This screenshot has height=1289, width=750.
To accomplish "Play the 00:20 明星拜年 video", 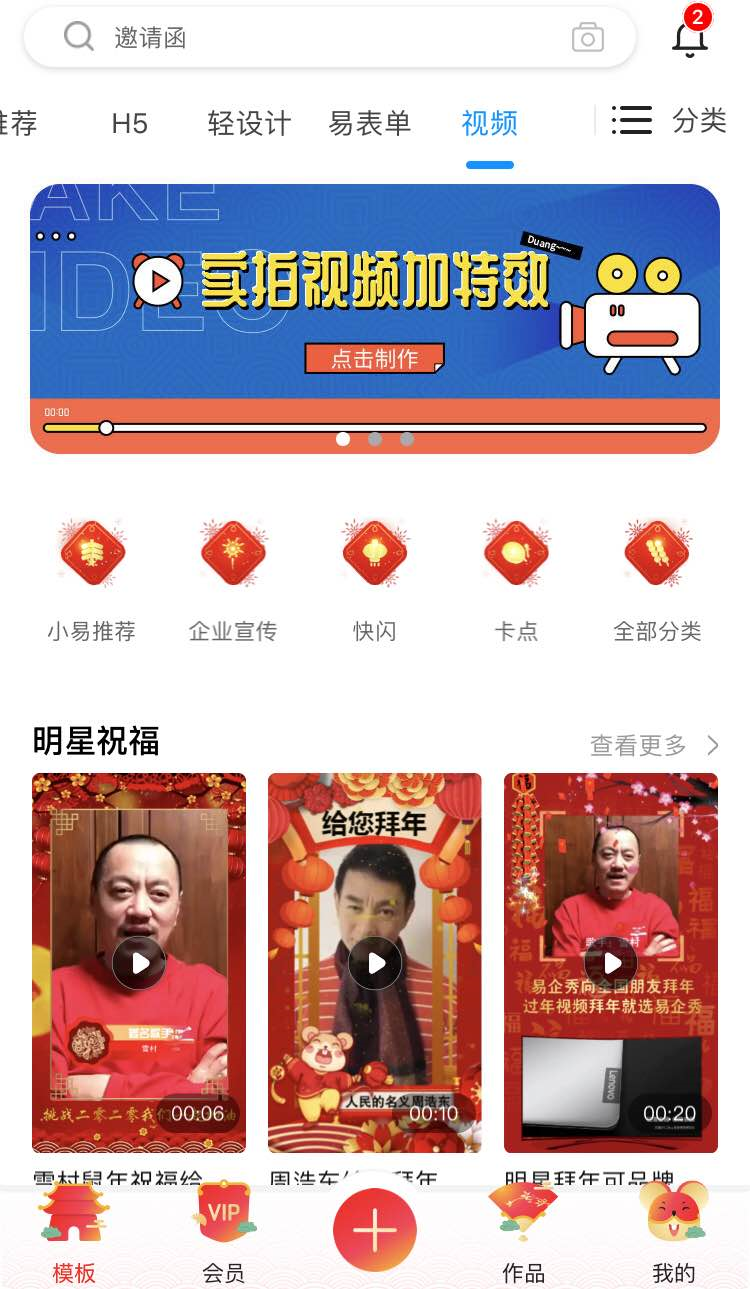I will pos(611,963).
